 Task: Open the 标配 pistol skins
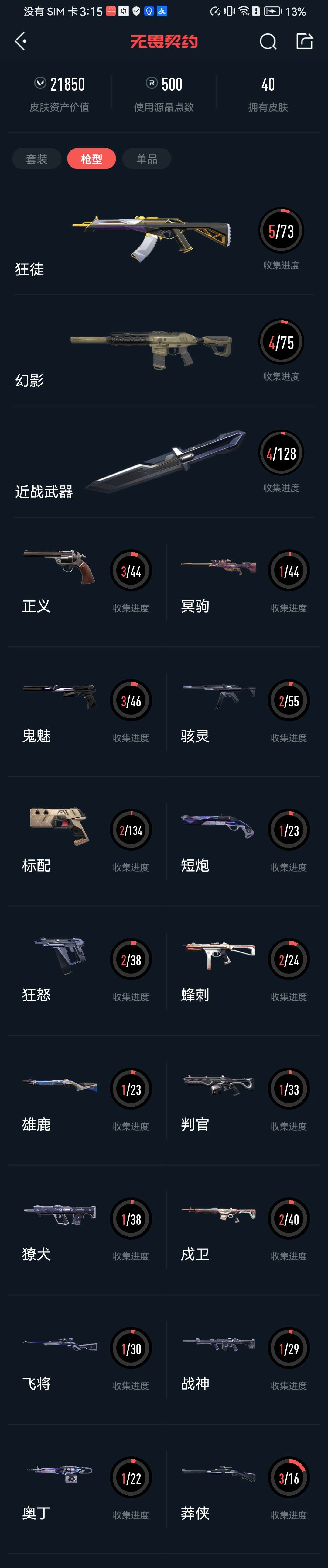pyautogui.click(x=85, y=841)
